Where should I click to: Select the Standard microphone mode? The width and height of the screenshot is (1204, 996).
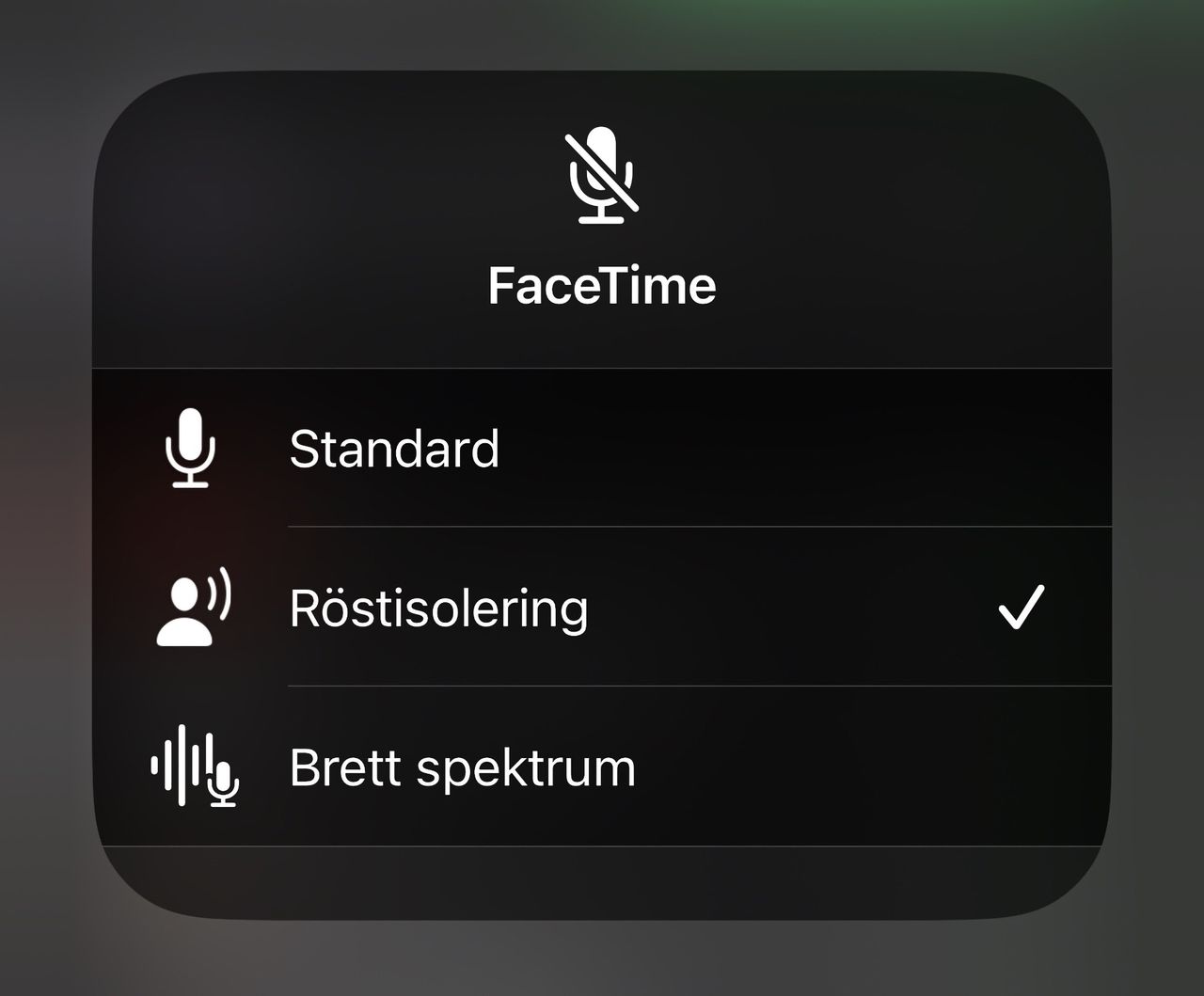click(394, 449)
